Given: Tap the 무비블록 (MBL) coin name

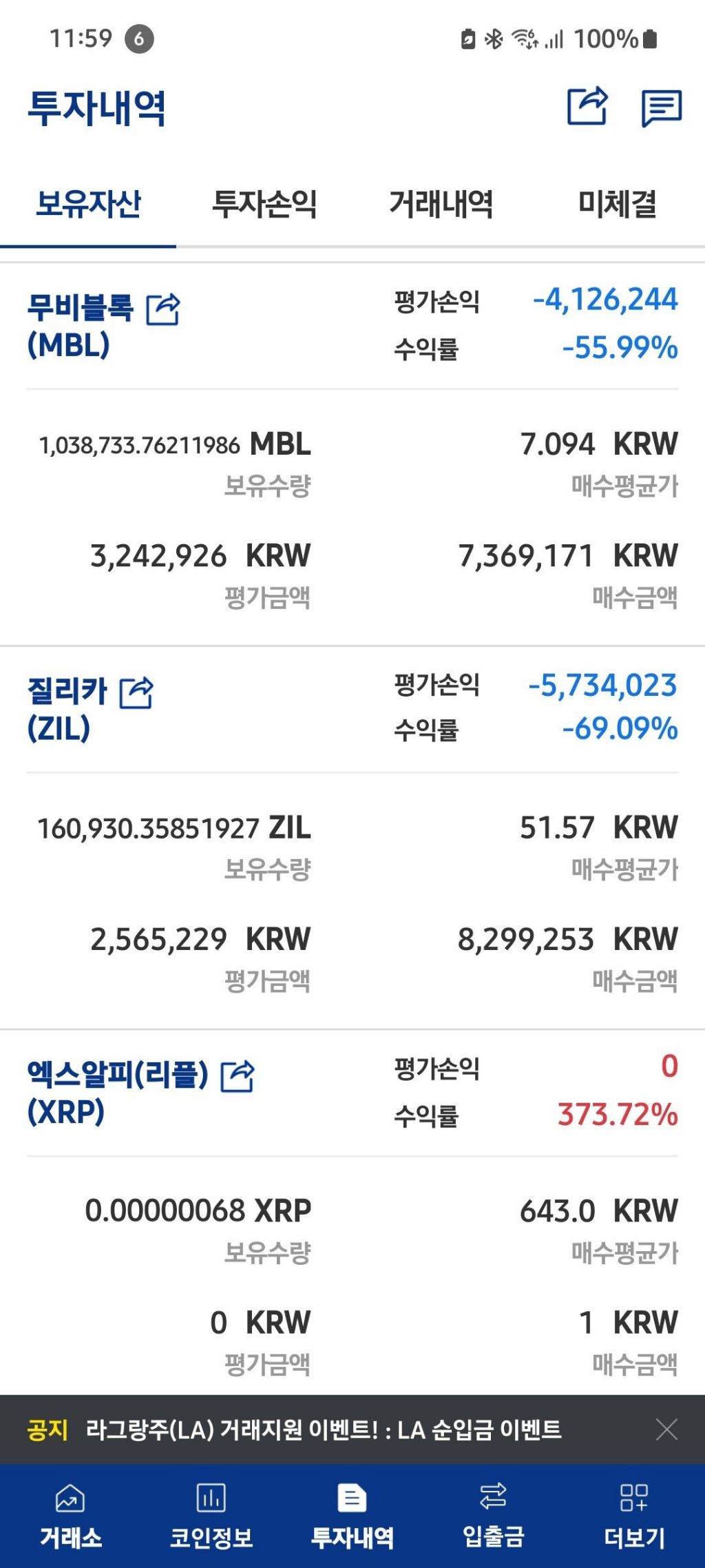Looking at the screenshot, I should (79, 325).
